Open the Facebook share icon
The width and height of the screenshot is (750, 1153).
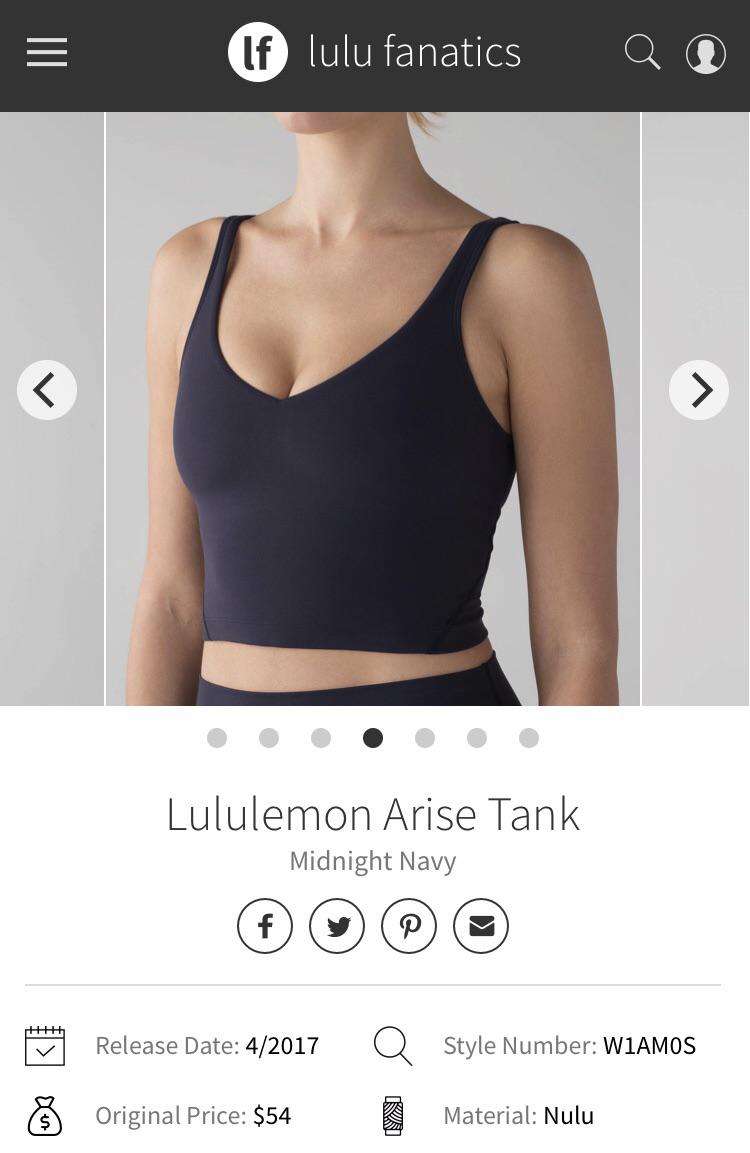coord(264,926)
